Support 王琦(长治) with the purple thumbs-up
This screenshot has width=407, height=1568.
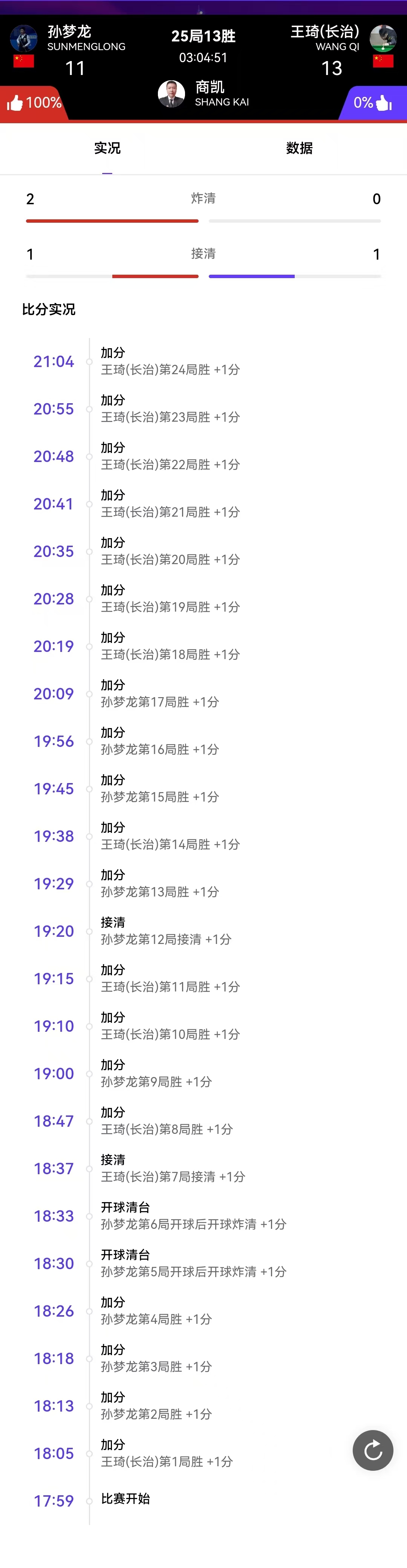point(384,103)
